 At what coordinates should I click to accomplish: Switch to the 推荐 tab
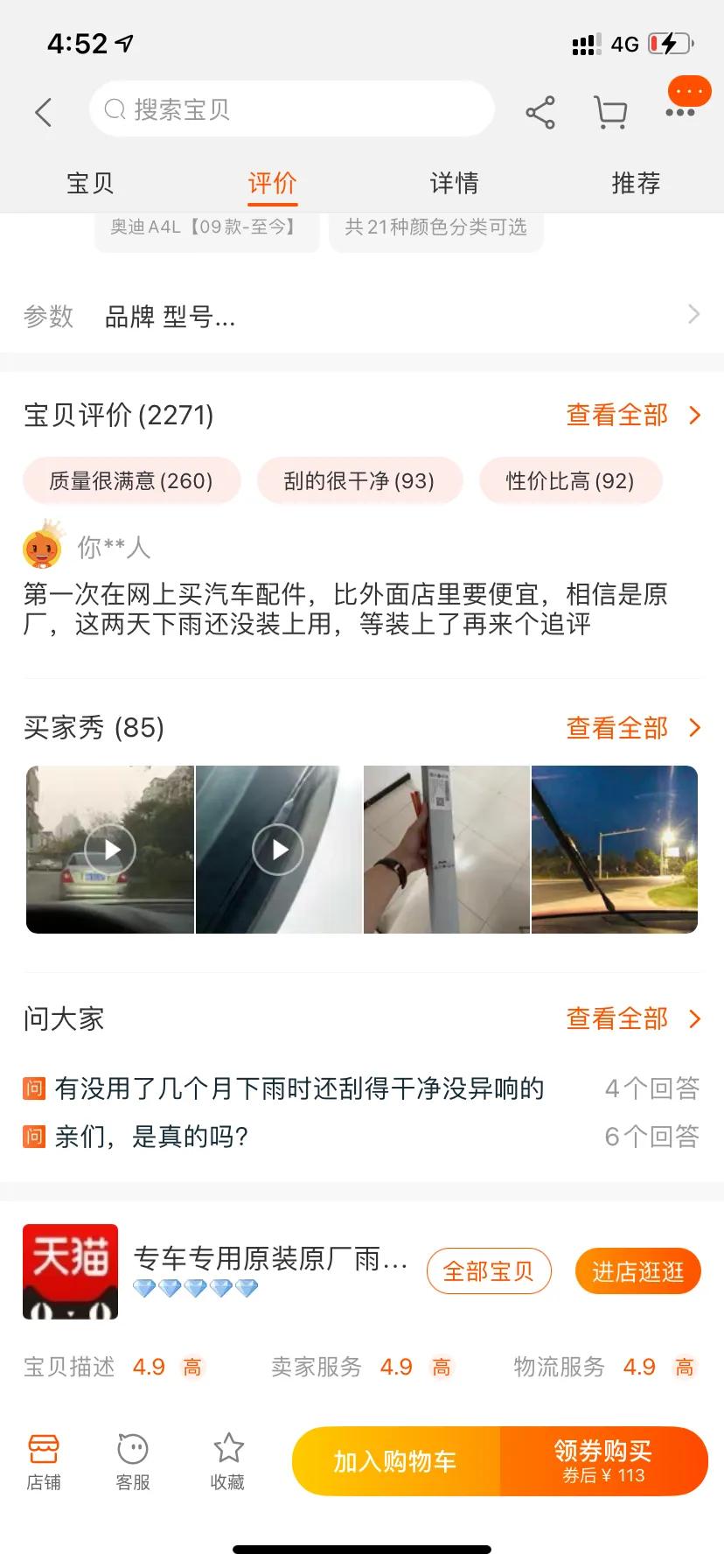coord(636,182)
